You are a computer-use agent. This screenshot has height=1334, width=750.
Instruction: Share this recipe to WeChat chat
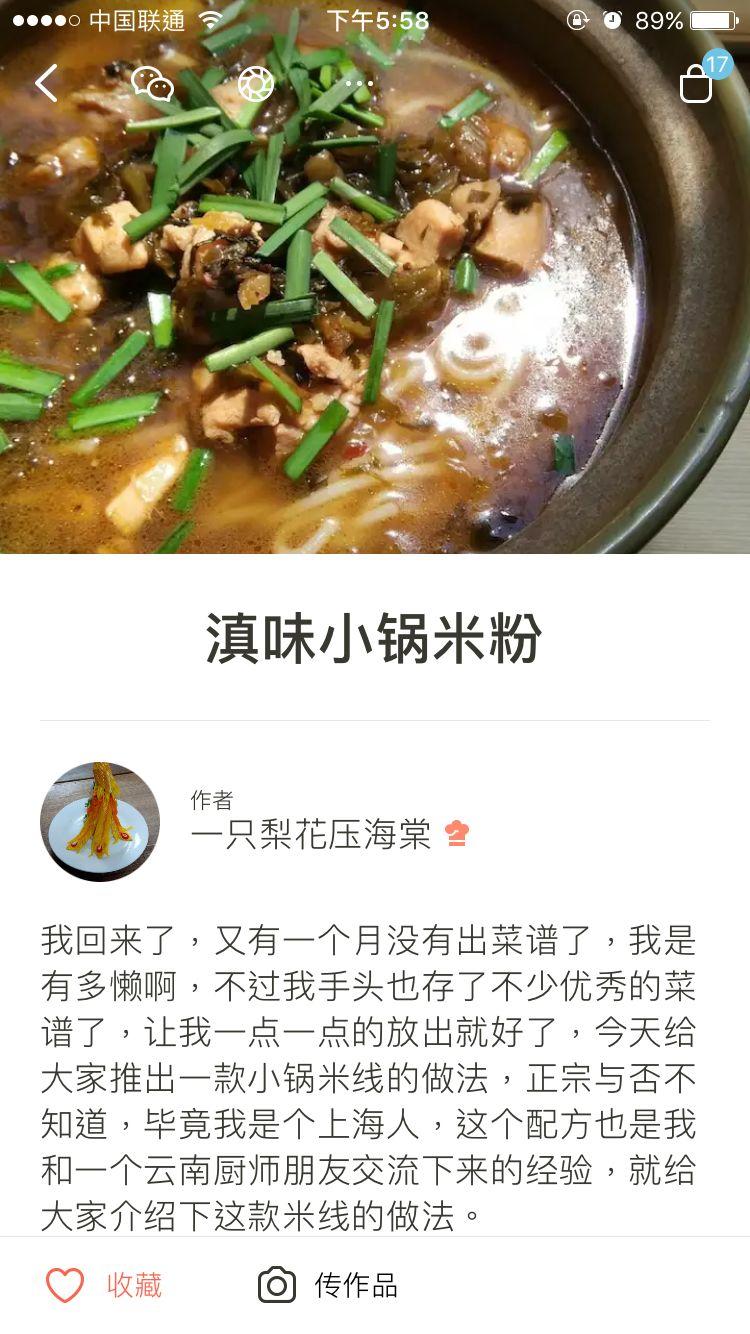pos(152,84)
